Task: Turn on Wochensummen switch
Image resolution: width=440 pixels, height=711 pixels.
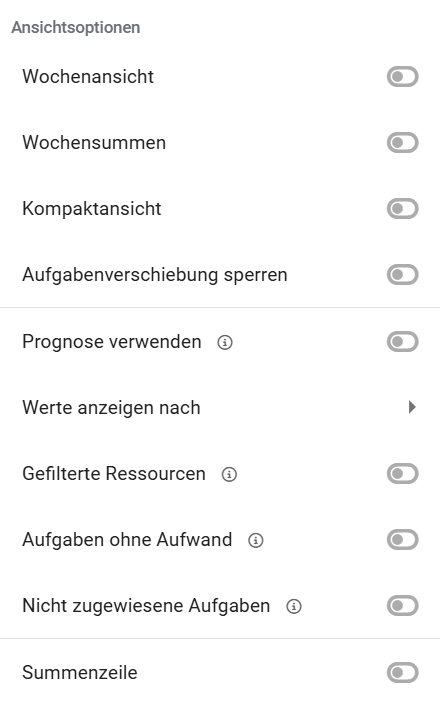Action: point(402,143)
